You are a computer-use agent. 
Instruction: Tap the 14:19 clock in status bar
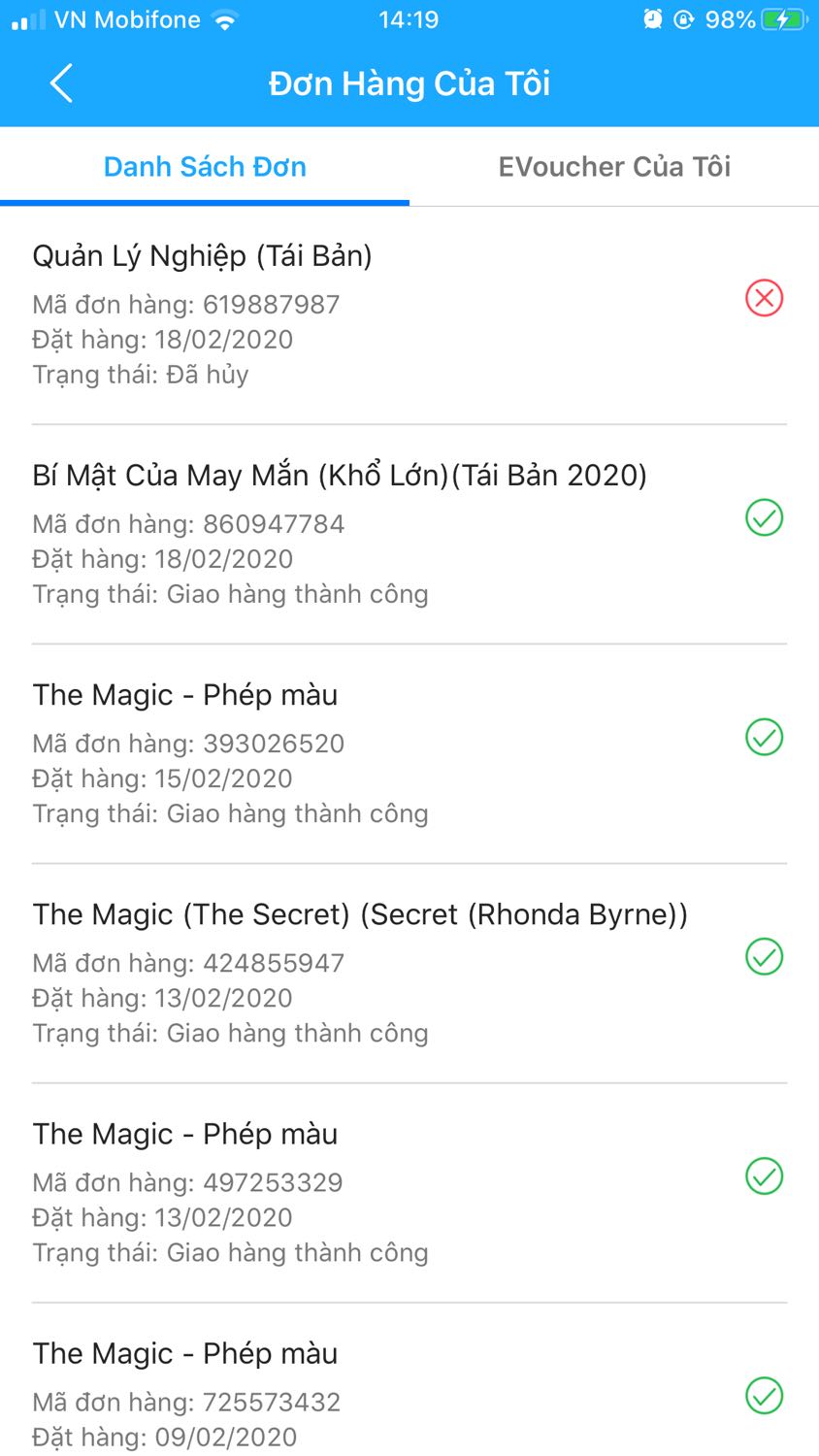coord(409,17)
